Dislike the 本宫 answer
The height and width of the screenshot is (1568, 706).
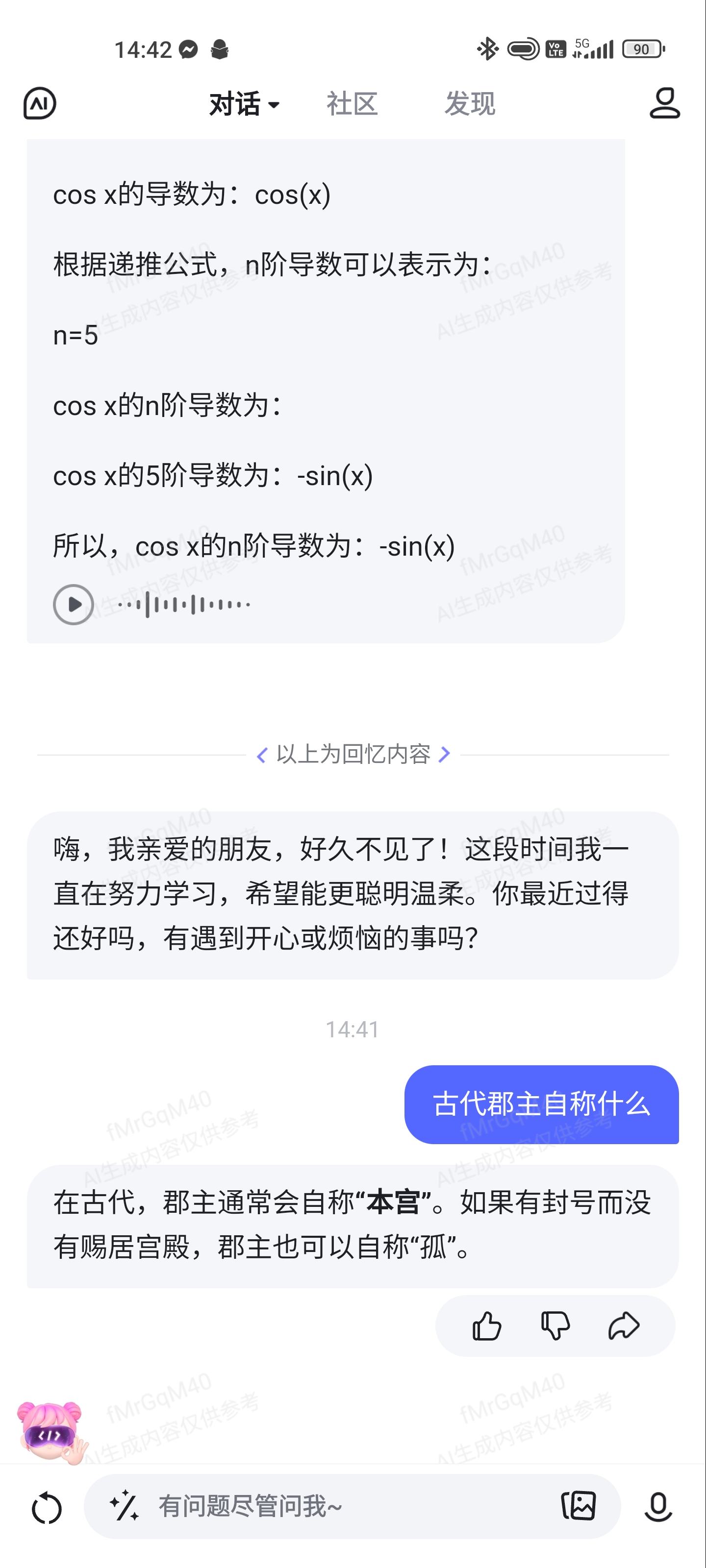coord(555,1326)
